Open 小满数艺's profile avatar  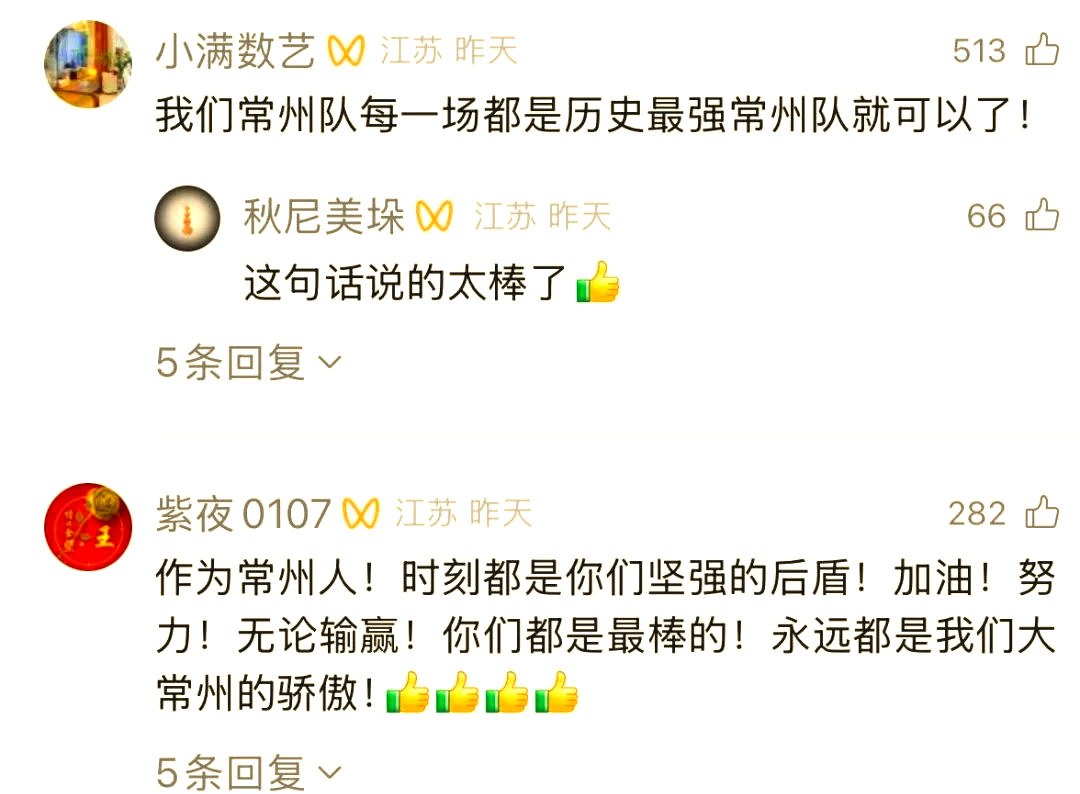88,64
